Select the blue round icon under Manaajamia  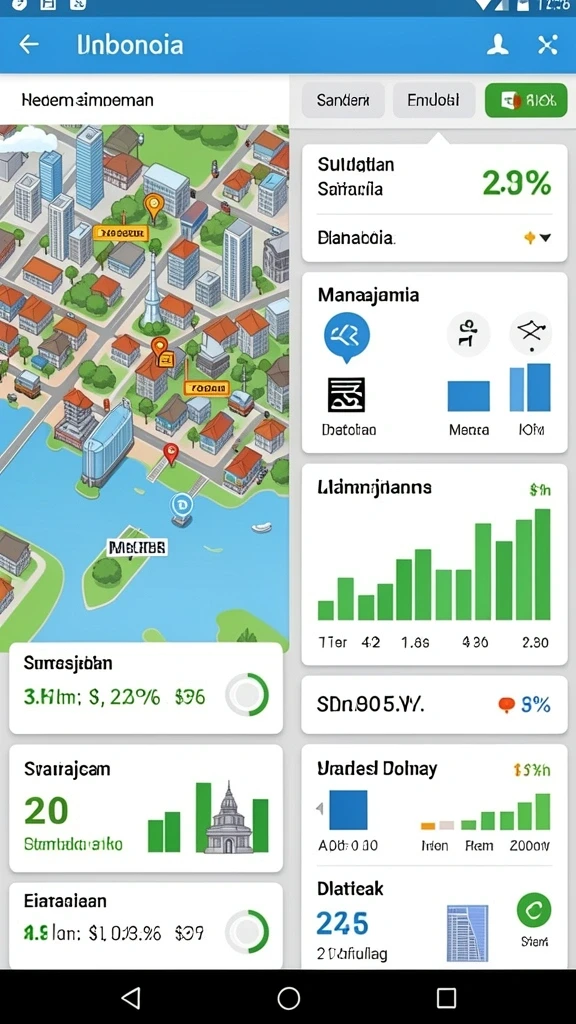tap(347, 336)
